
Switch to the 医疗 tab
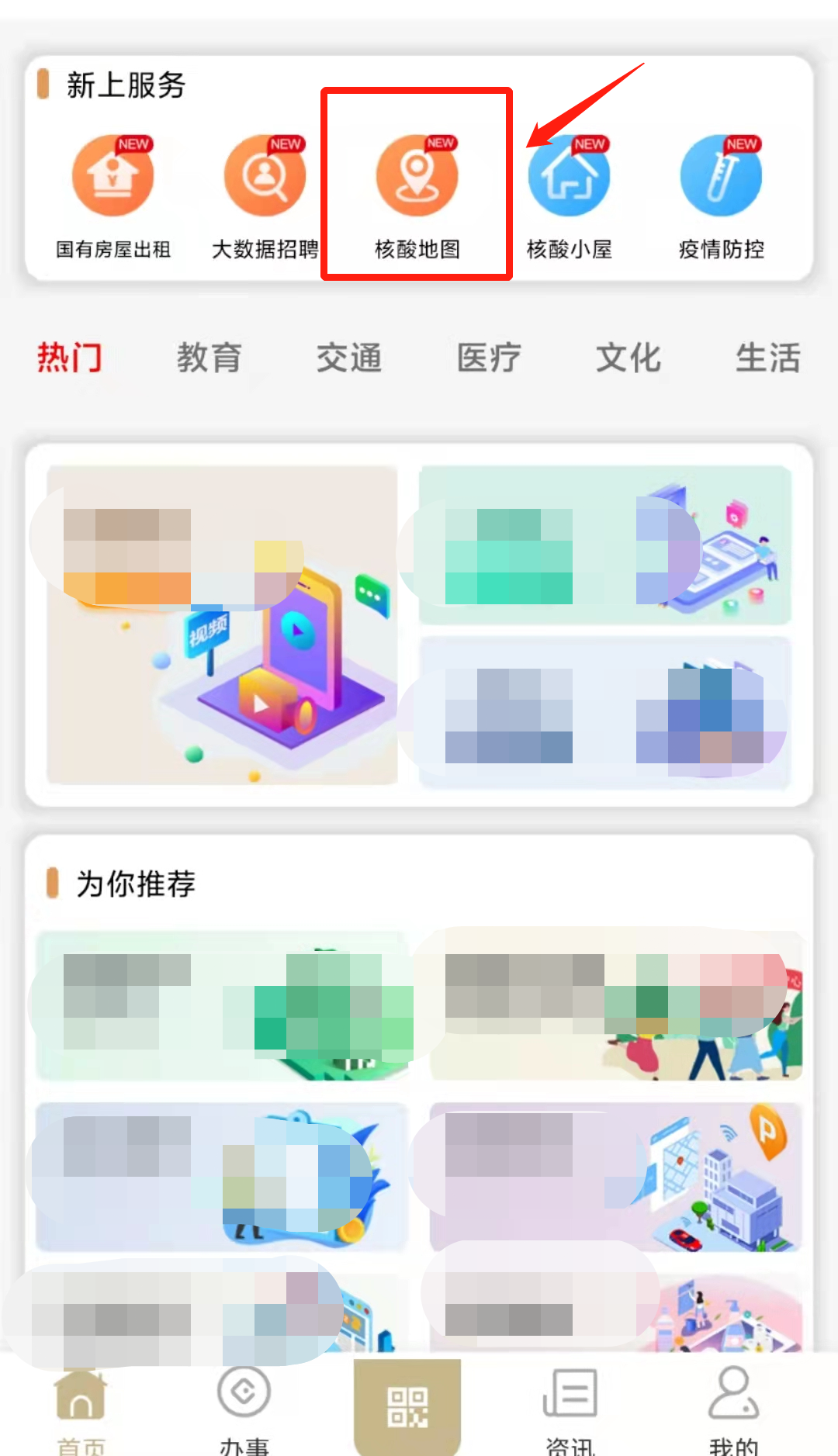click(x=489, y=358)
